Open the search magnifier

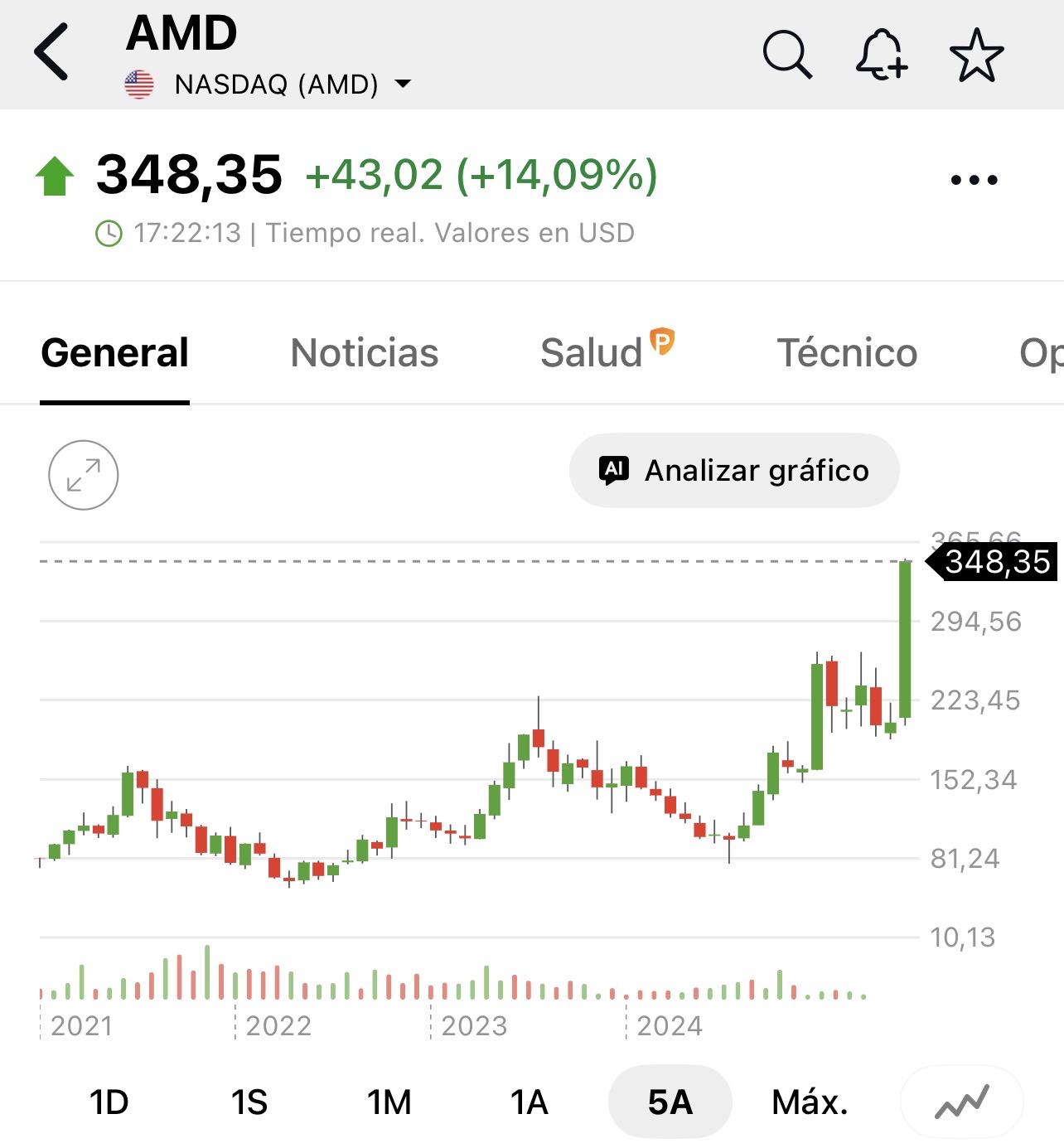click(786, 55)
